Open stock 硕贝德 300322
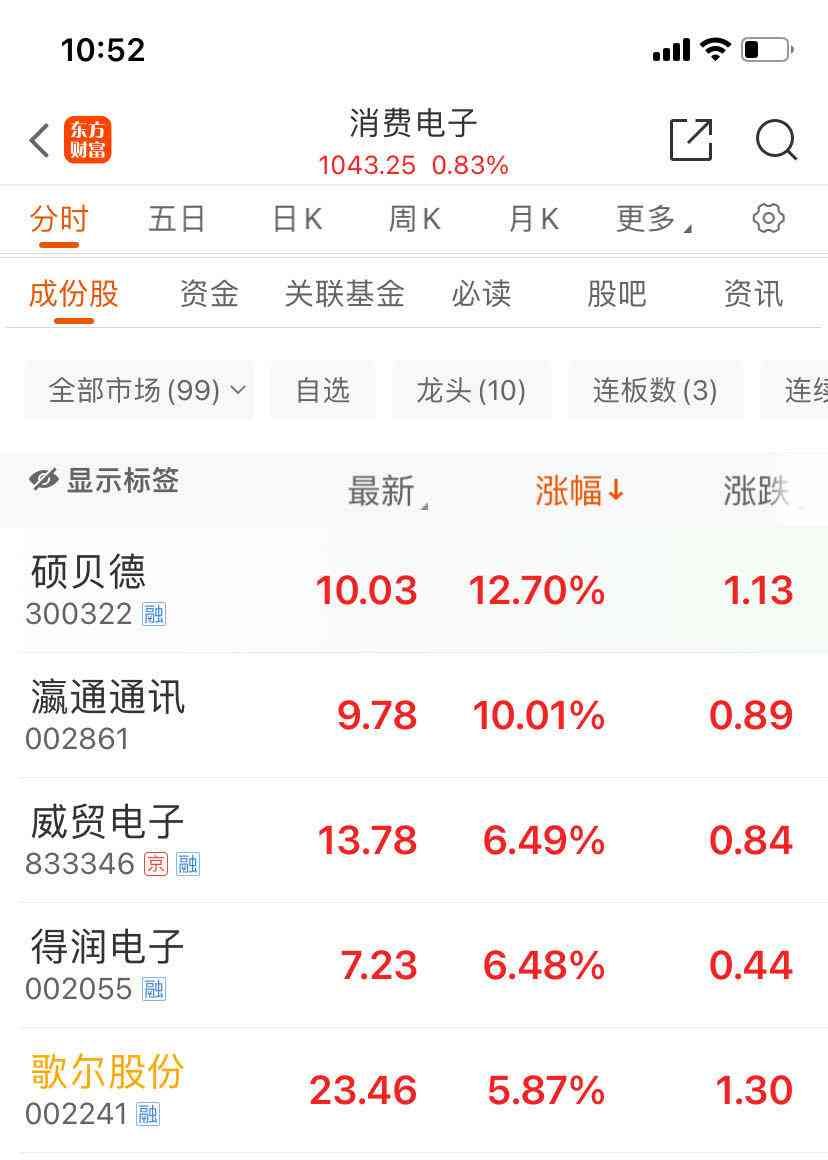The image size is (828, 1160). coord(90,590)
